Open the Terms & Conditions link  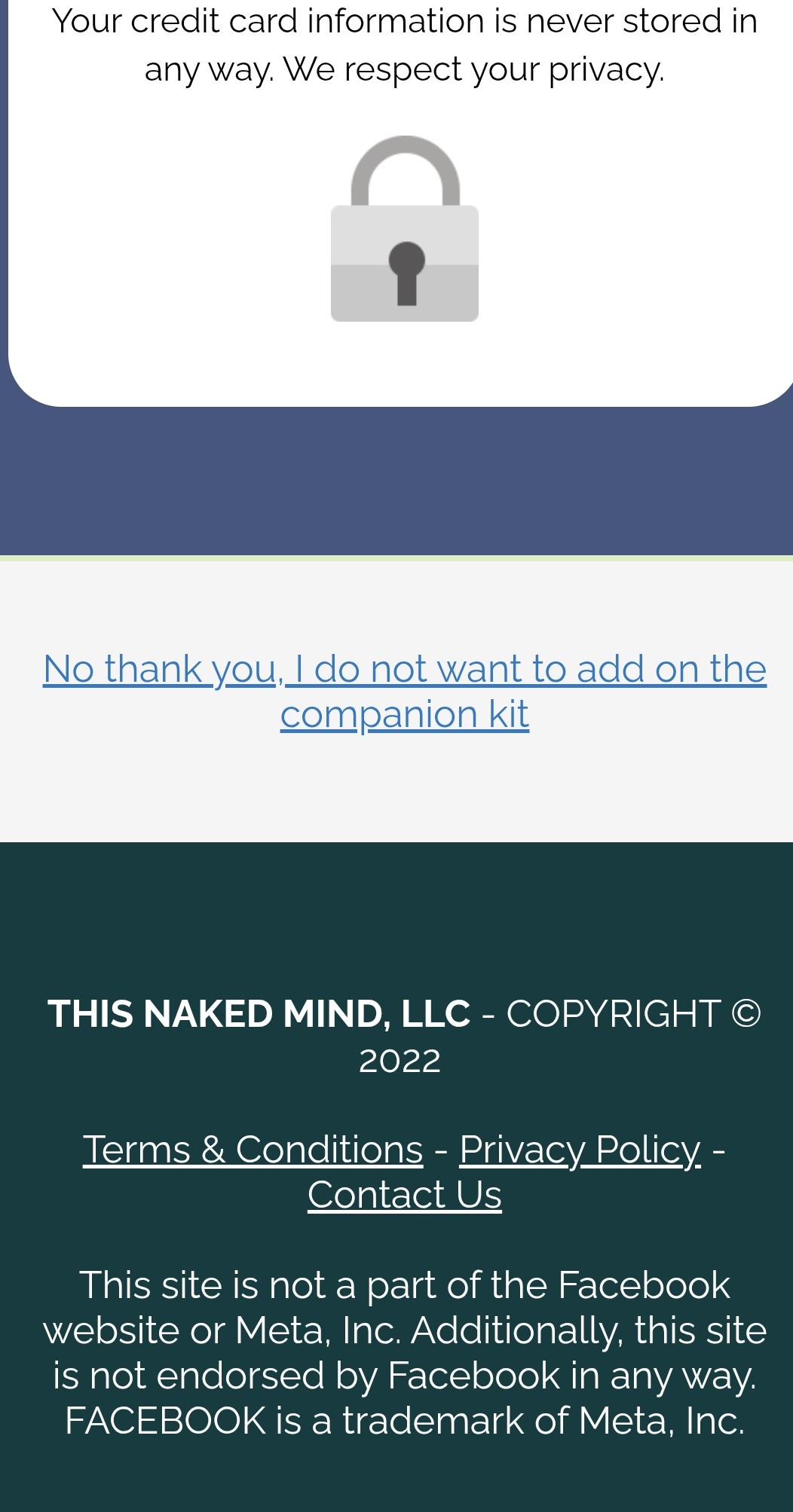point(253,1150)
